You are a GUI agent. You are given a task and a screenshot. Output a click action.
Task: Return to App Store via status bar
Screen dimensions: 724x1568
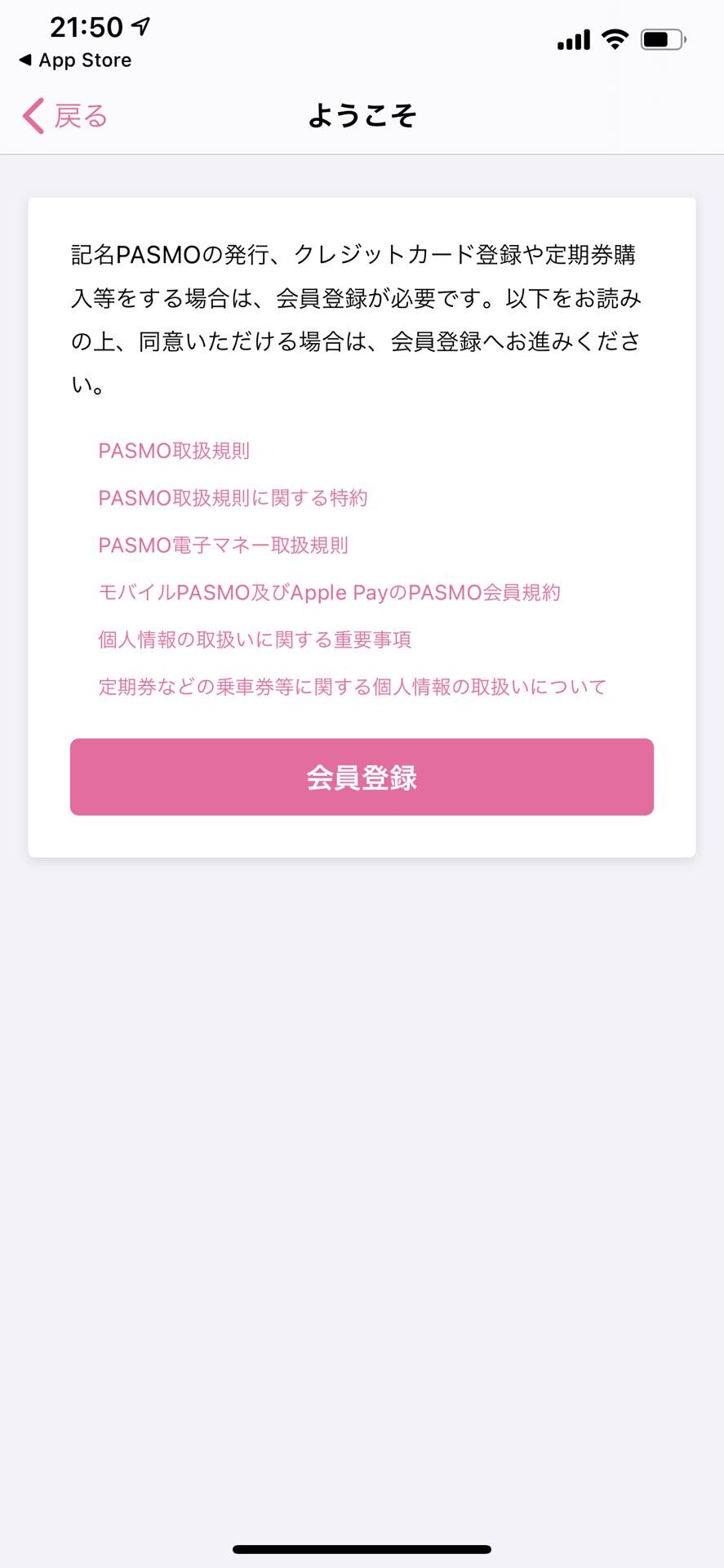coord(75,60)
